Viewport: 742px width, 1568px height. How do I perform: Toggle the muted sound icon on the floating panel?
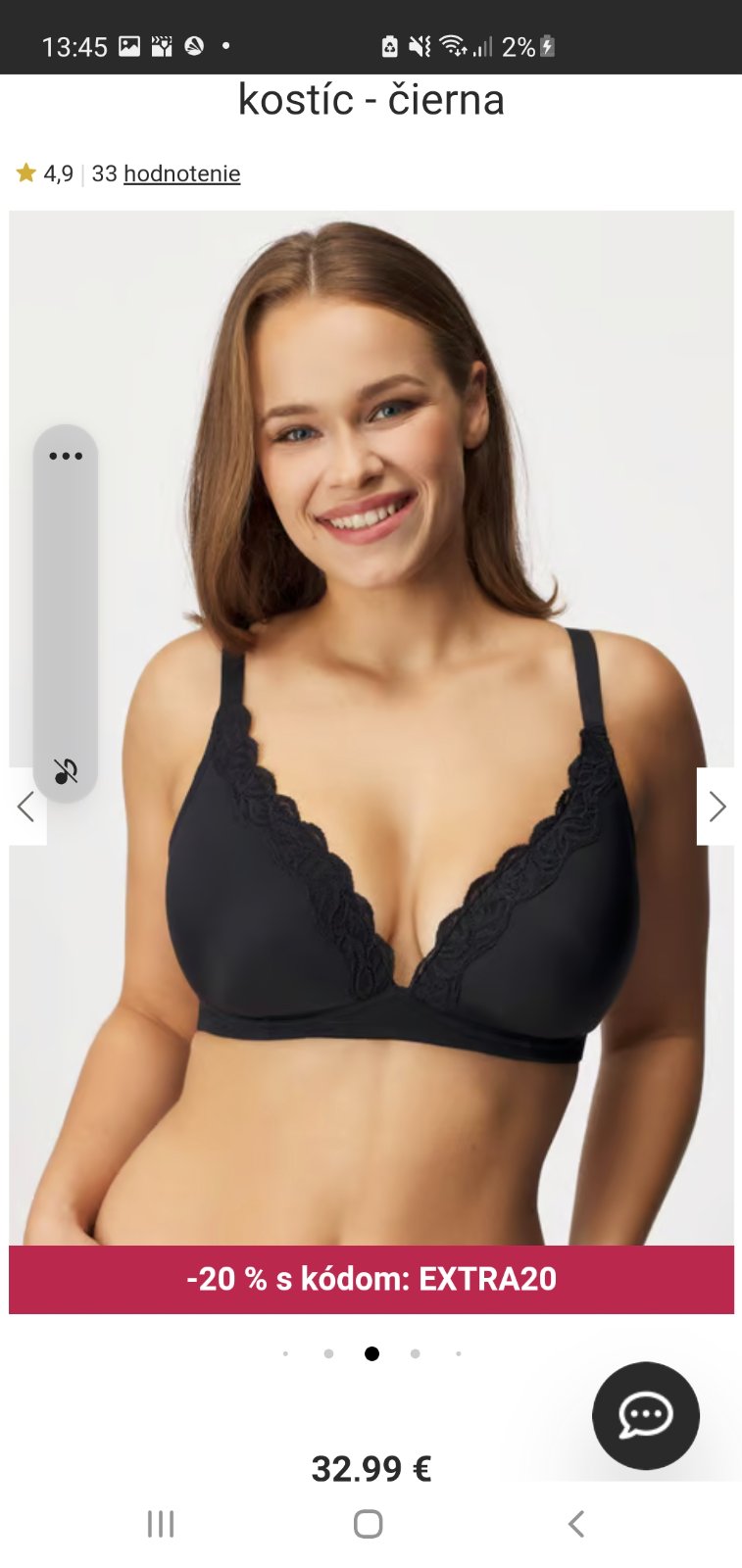tap(66, 771)
